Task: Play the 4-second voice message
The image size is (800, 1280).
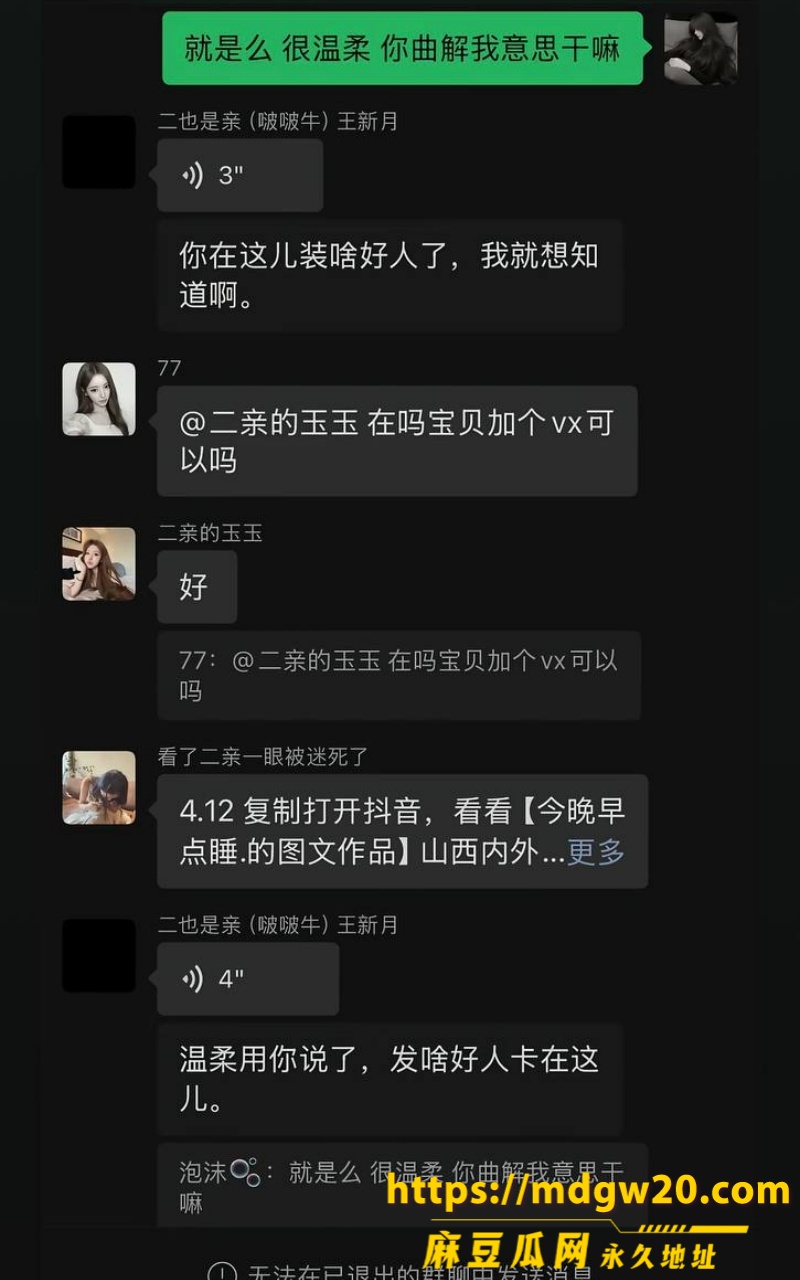Action: pyautogui.click(x=248, y=979)
